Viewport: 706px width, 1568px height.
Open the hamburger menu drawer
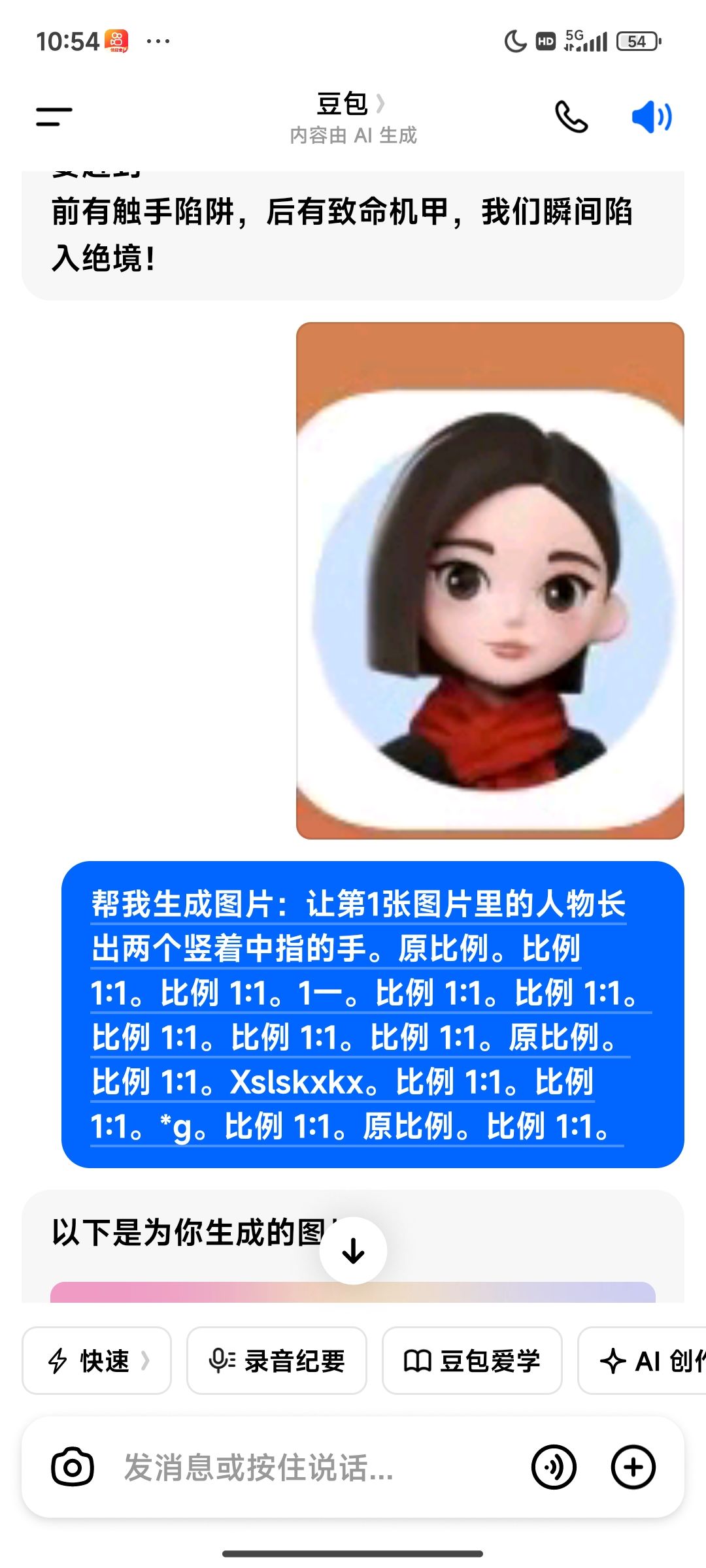tap(54, 117)
